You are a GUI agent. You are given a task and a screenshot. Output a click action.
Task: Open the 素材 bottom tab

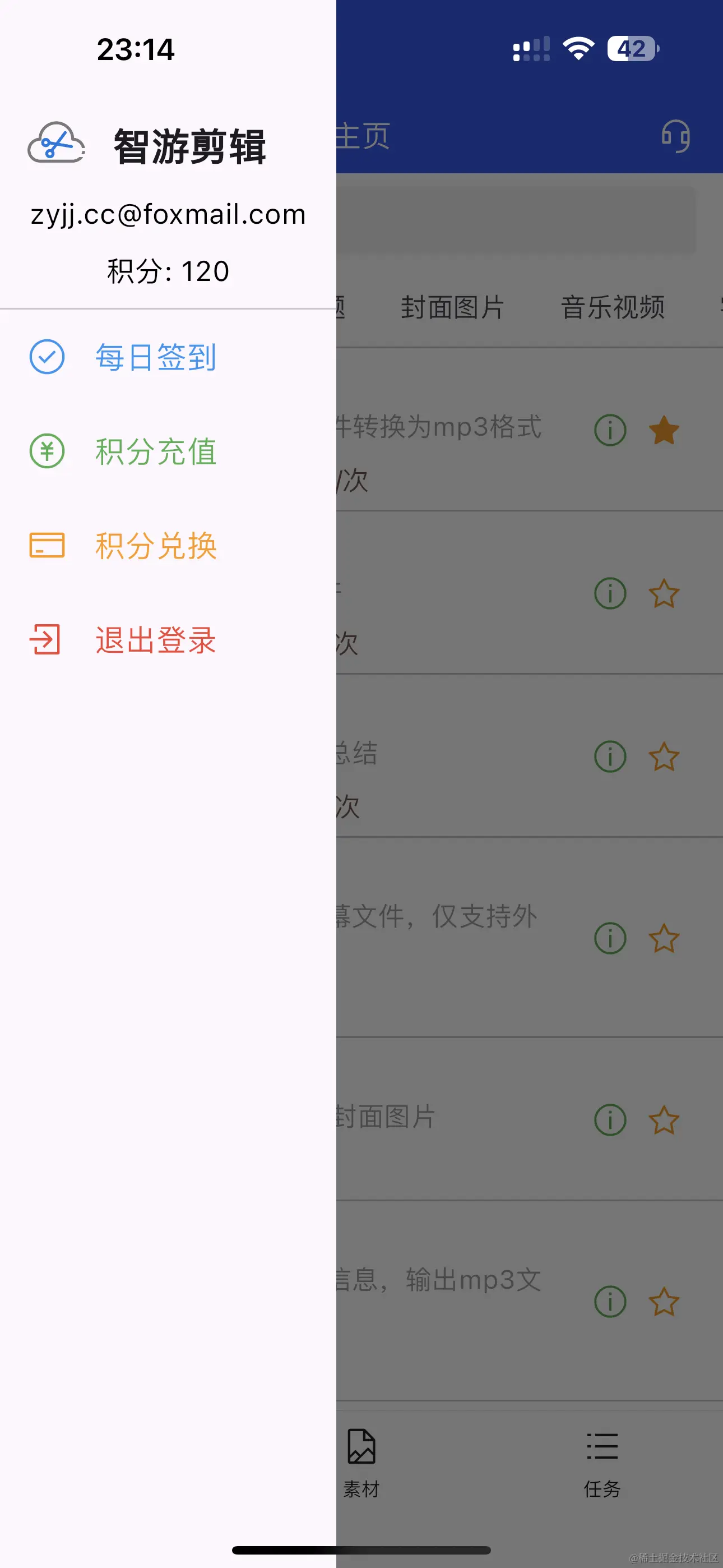pos(361,1462)
